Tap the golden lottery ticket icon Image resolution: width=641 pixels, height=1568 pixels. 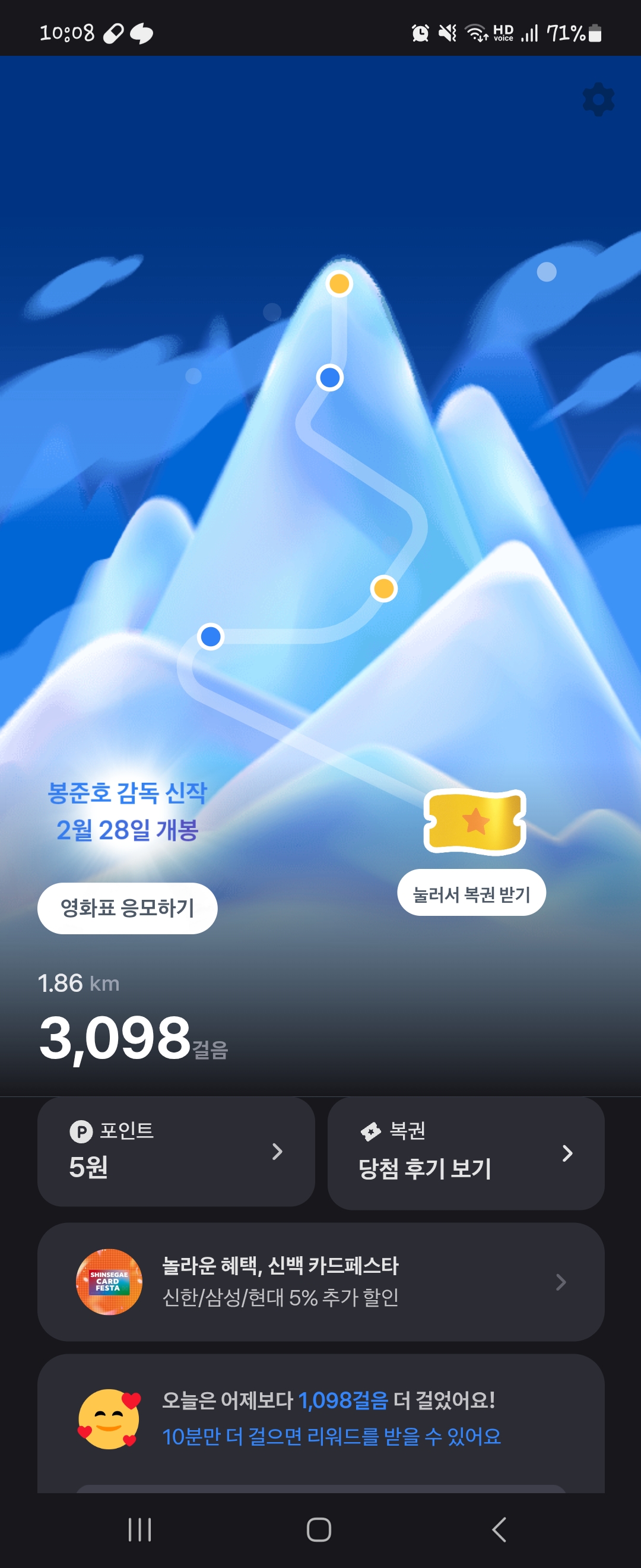coord(475,821)
